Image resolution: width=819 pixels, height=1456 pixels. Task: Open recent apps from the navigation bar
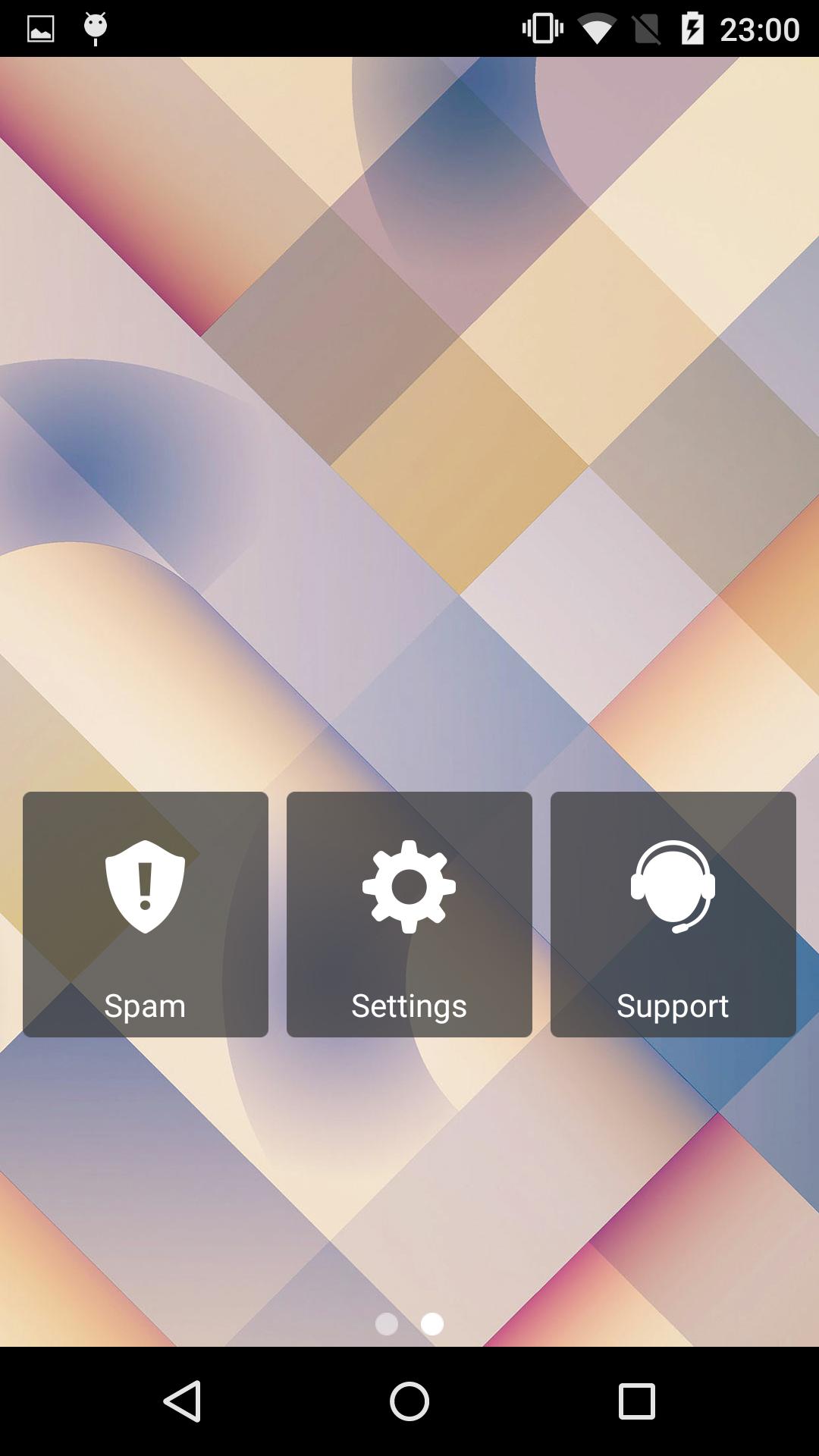(x=636, y=1401)
